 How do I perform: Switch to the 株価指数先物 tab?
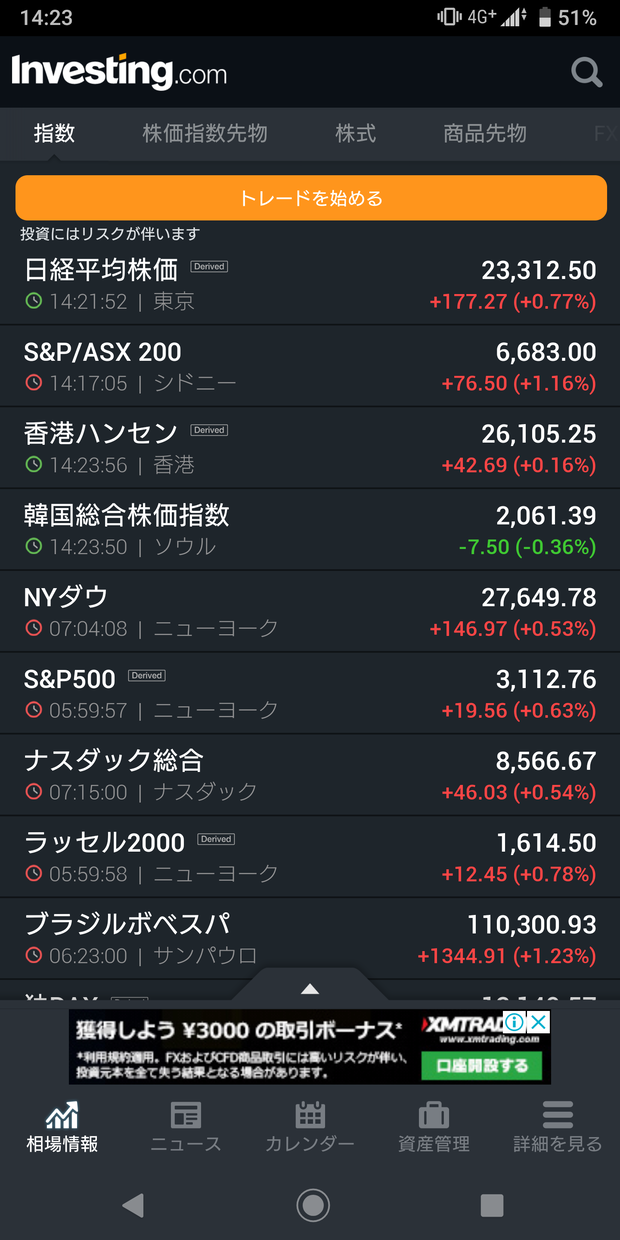(205, 133)
